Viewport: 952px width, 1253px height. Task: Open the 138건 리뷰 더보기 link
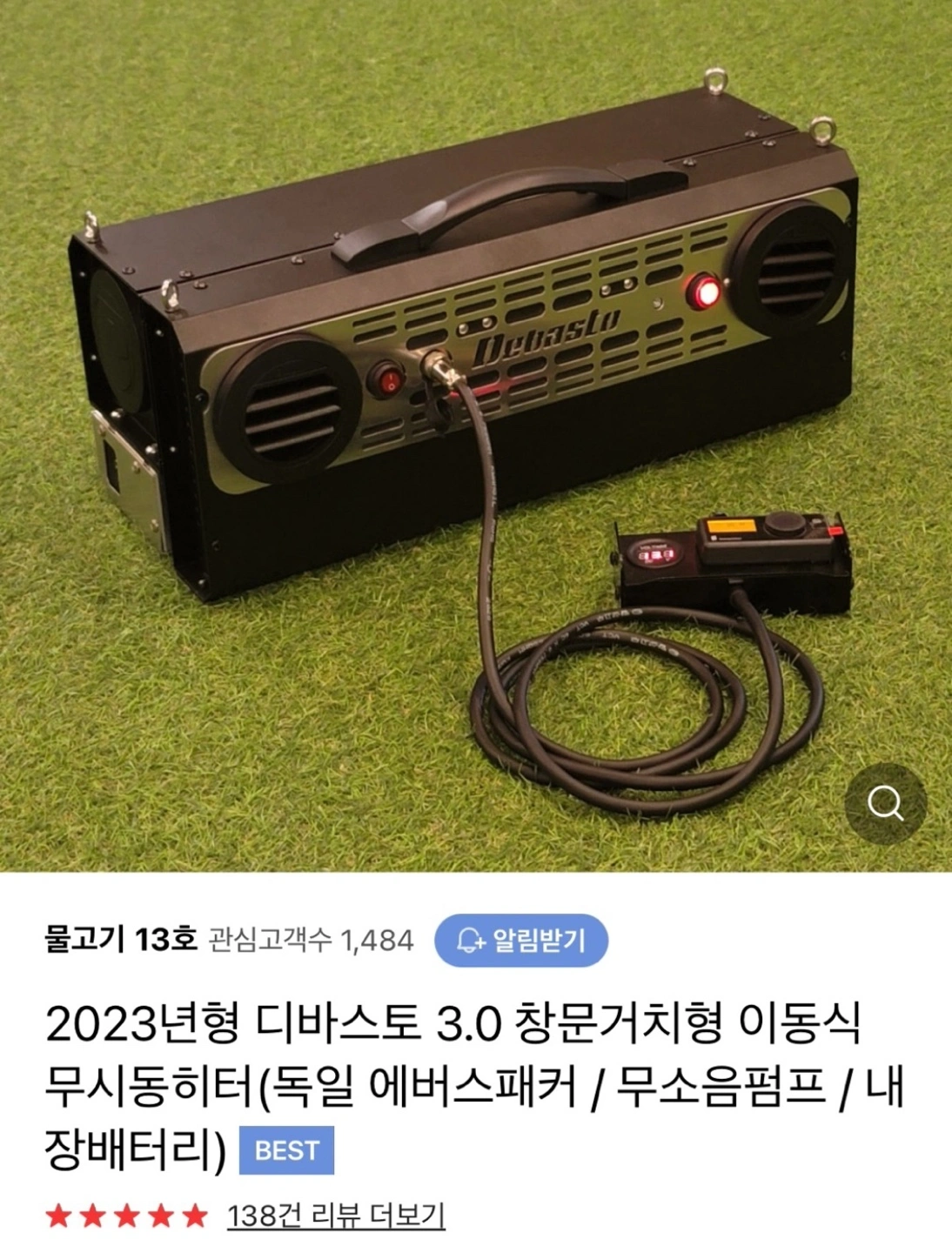point(336,1215)
